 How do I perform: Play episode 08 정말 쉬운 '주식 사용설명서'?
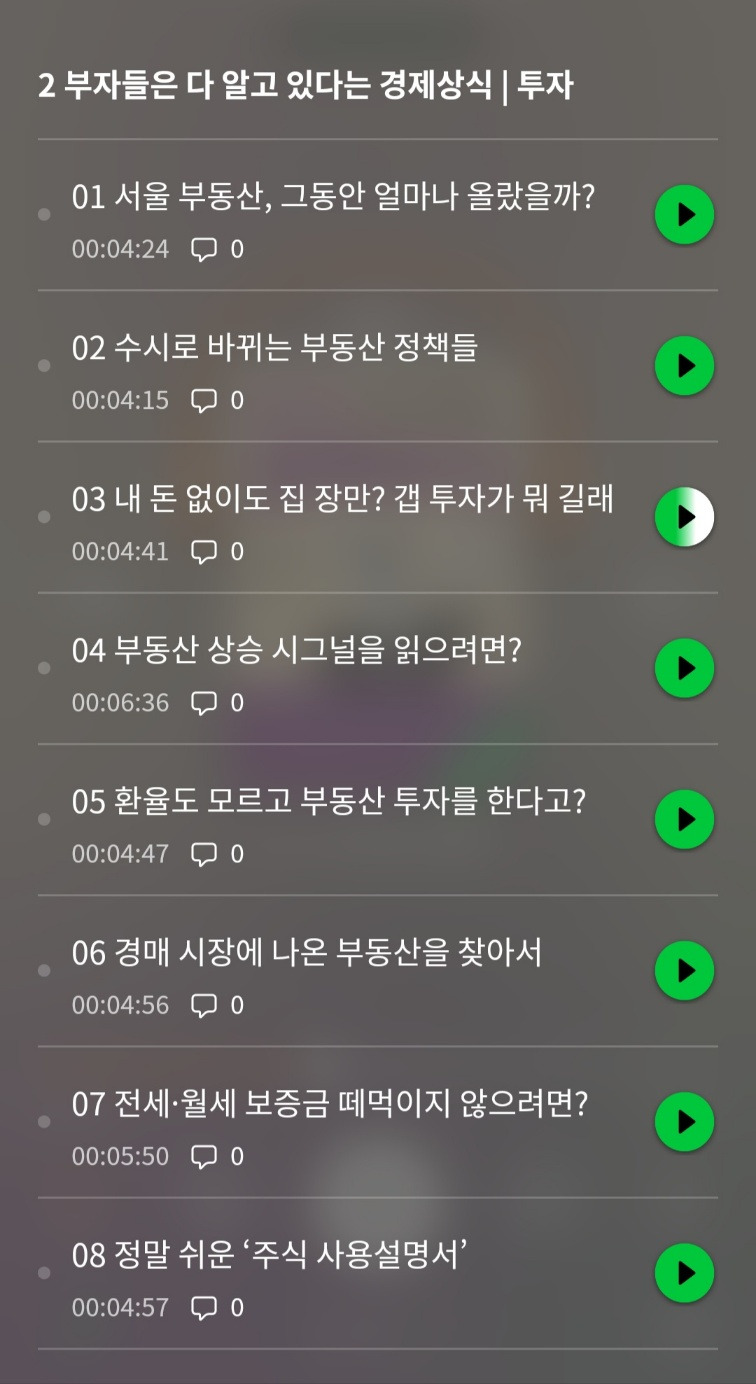(684, 1272)
